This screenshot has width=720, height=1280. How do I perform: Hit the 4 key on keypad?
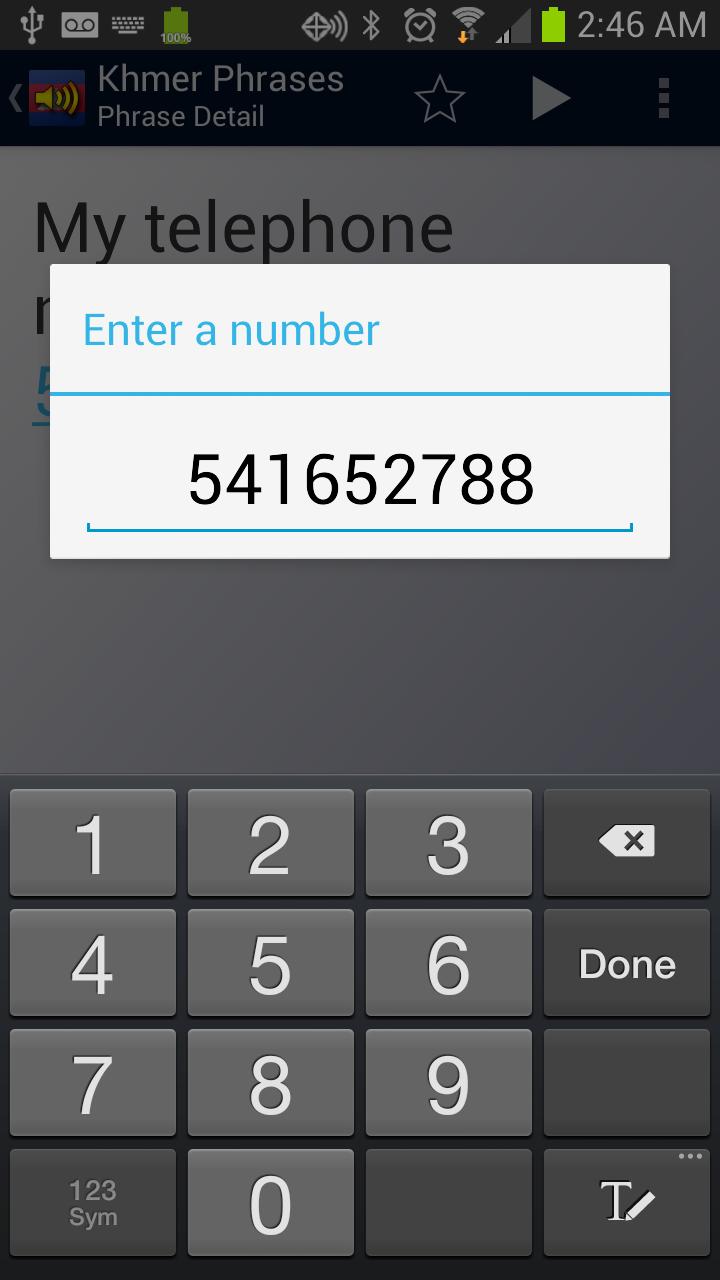93,964
